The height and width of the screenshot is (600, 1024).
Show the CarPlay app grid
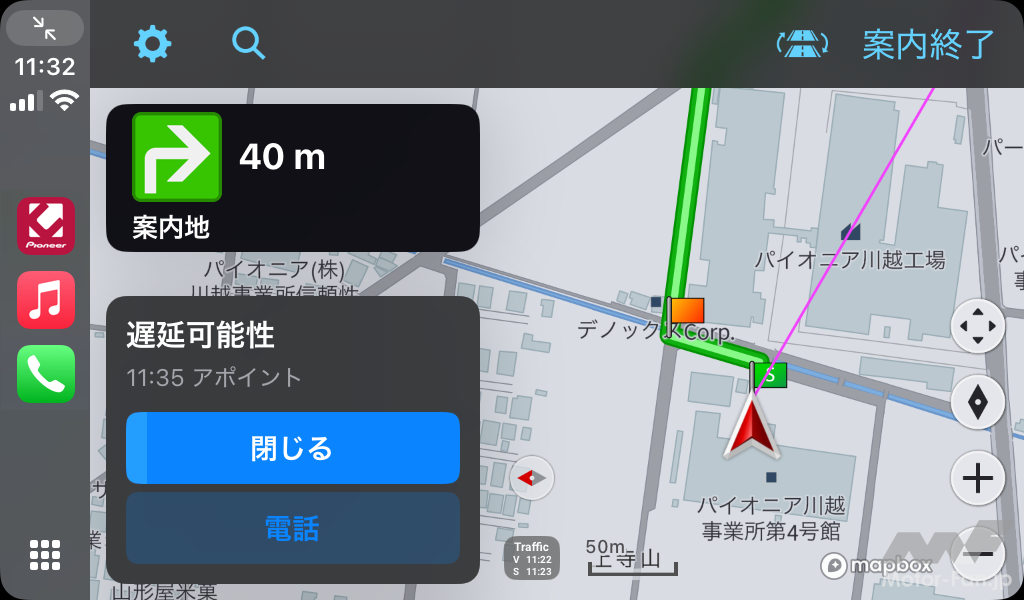[x=45, y=554]
